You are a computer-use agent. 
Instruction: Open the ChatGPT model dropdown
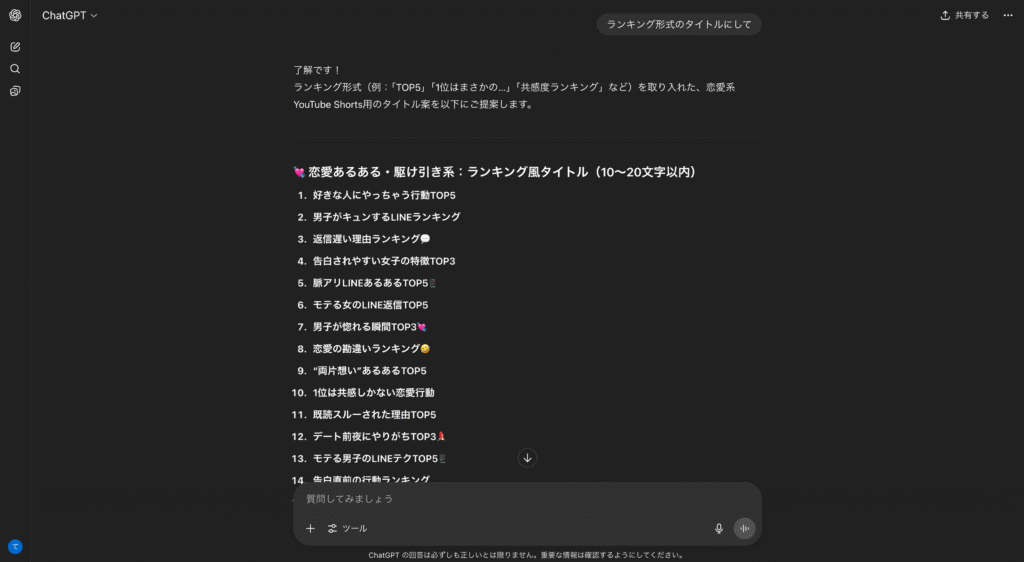(x=69, y=15)
